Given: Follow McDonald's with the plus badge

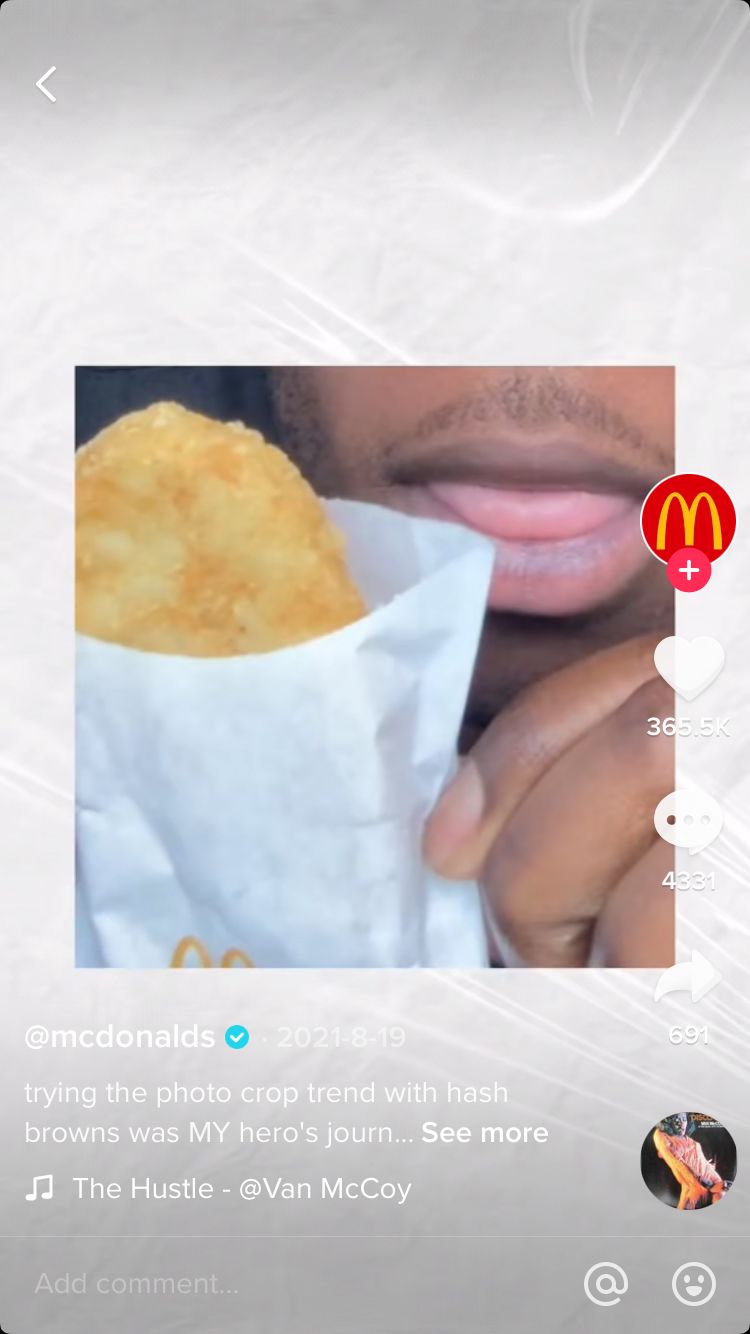Looking at the screenshot, I should tap(688, 571).
